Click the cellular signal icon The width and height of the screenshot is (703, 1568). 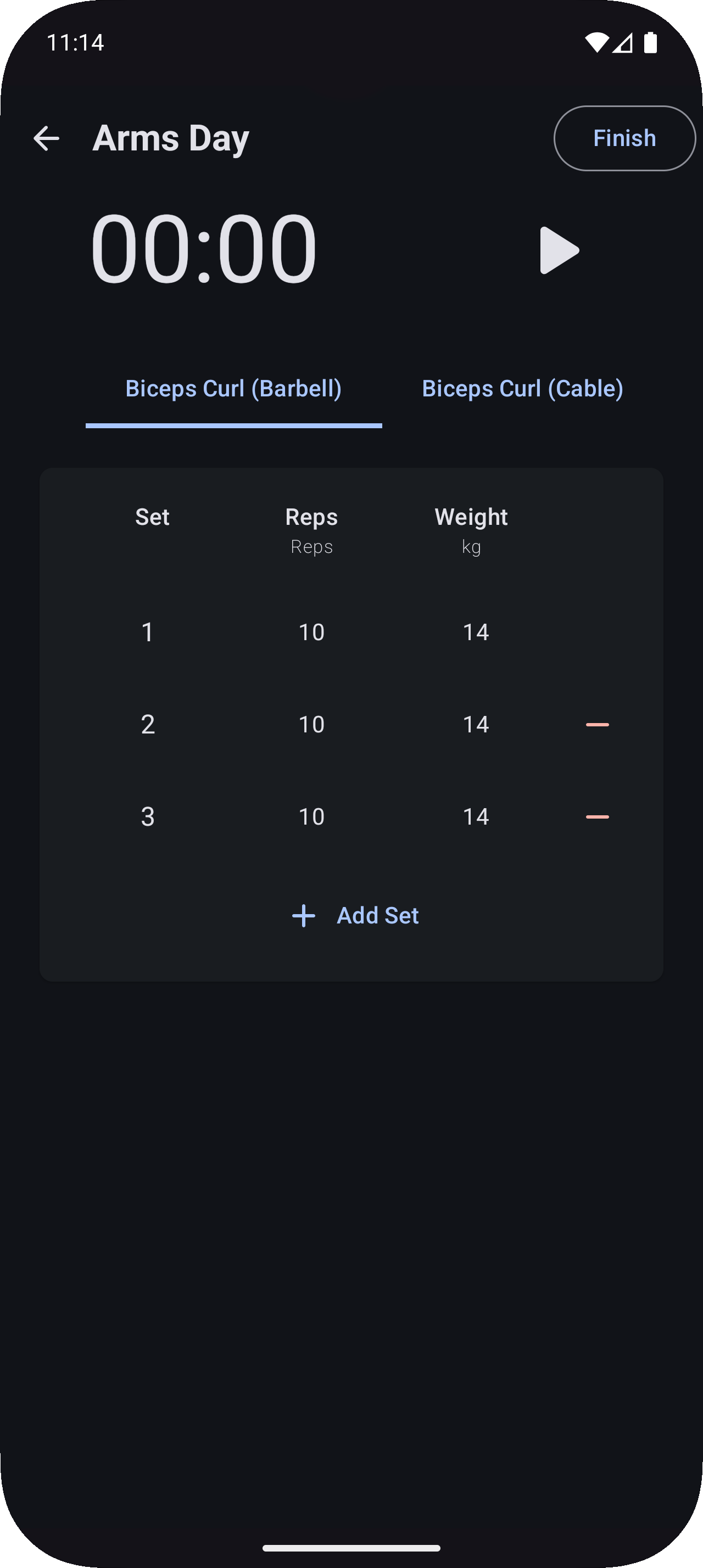[623, 42]
